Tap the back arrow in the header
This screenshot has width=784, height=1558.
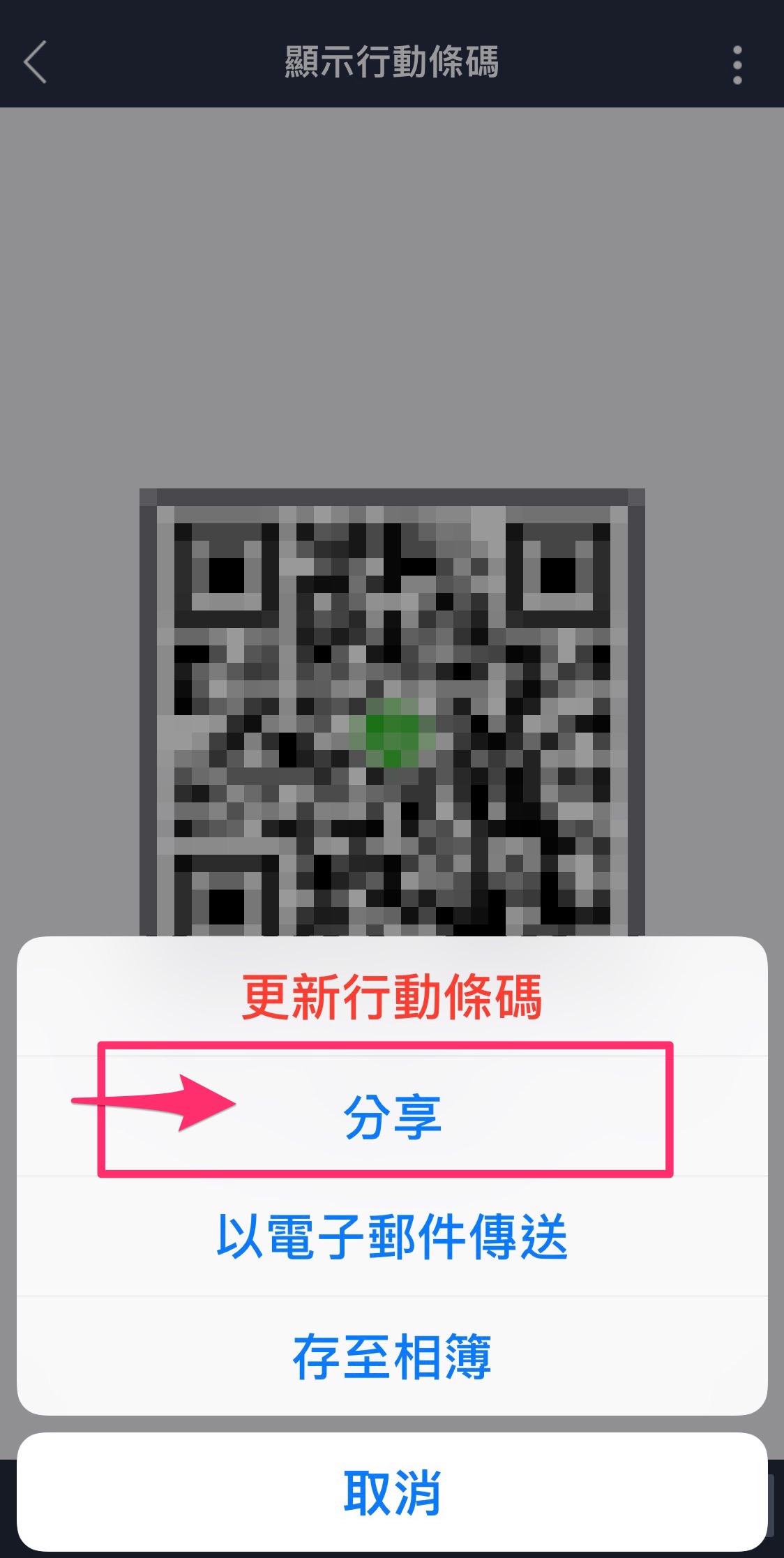pos(36,62)
